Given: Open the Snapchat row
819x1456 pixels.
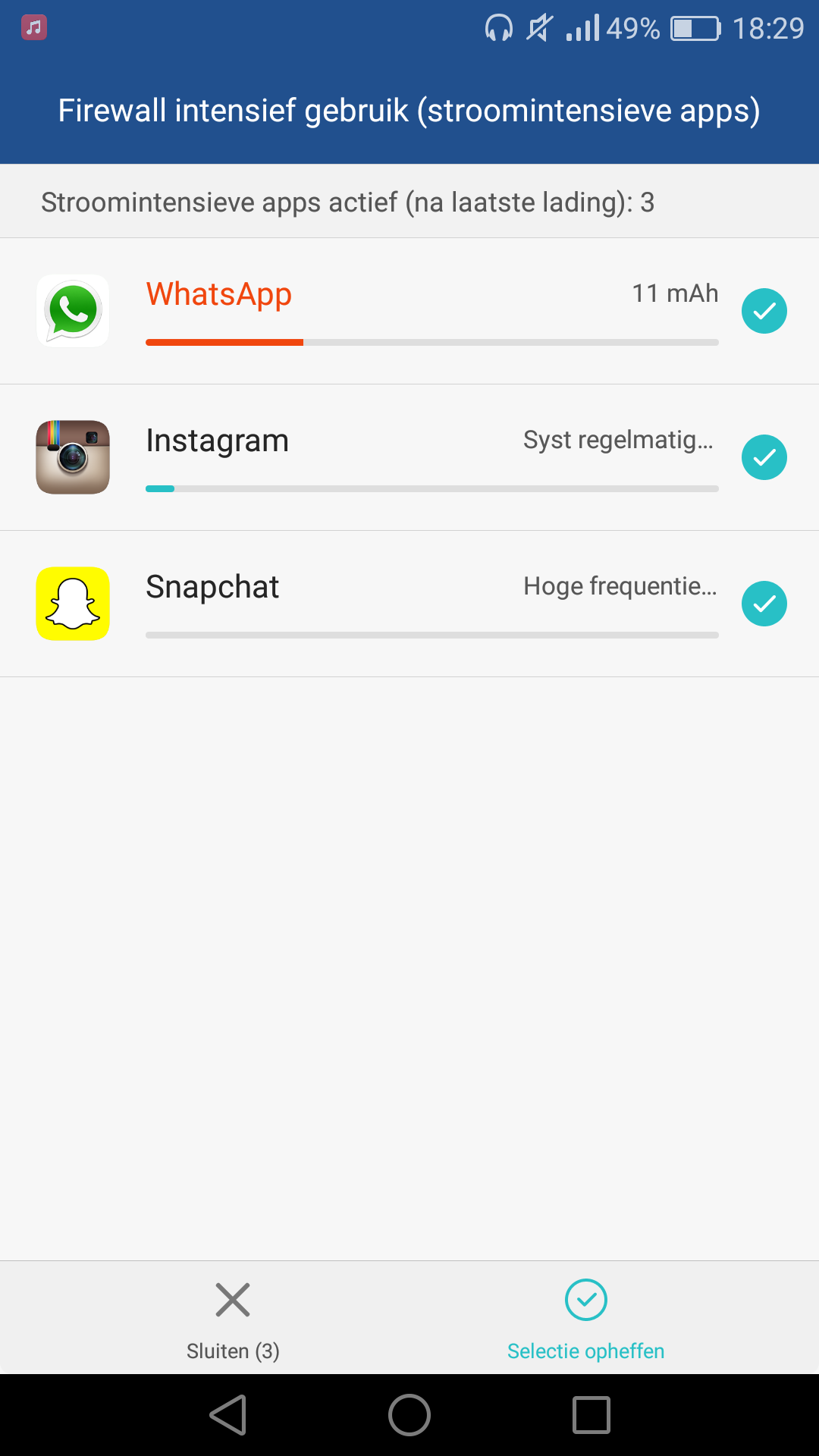Looking at the screenshot, I should coord(409,604).
